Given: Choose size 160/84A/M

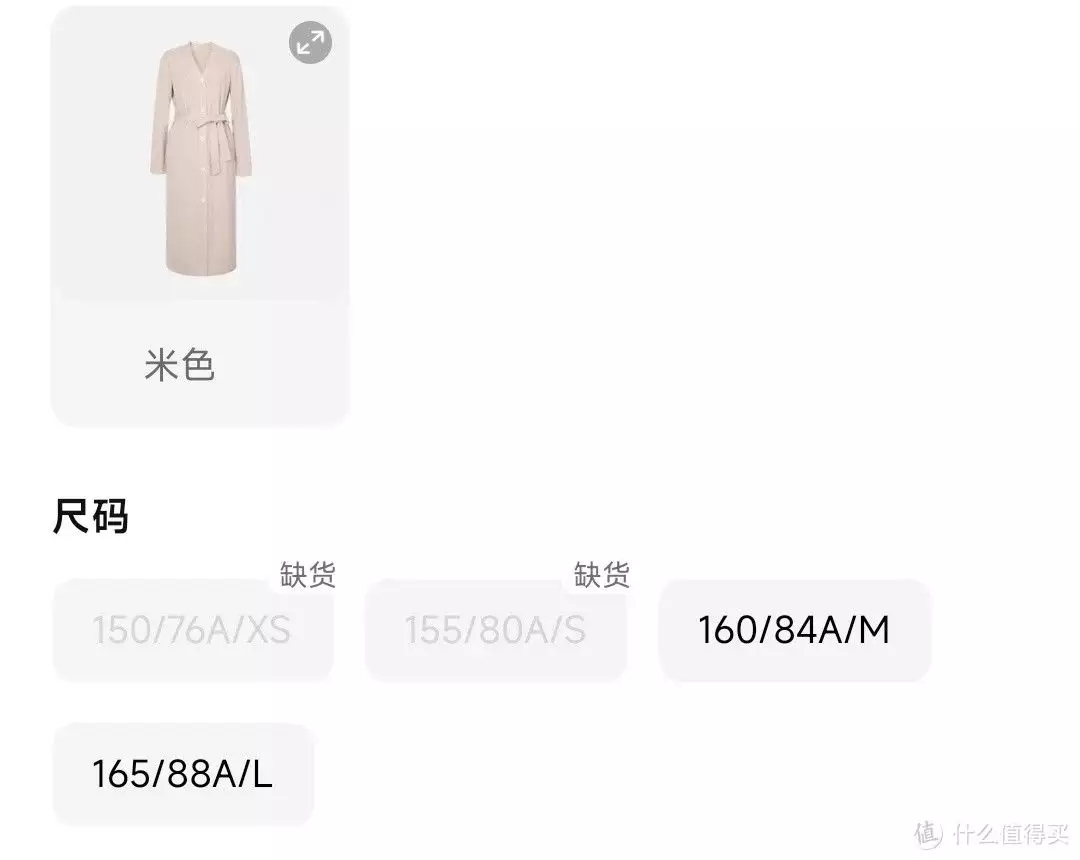Looking at the screenshot, I should click(794, 631).
